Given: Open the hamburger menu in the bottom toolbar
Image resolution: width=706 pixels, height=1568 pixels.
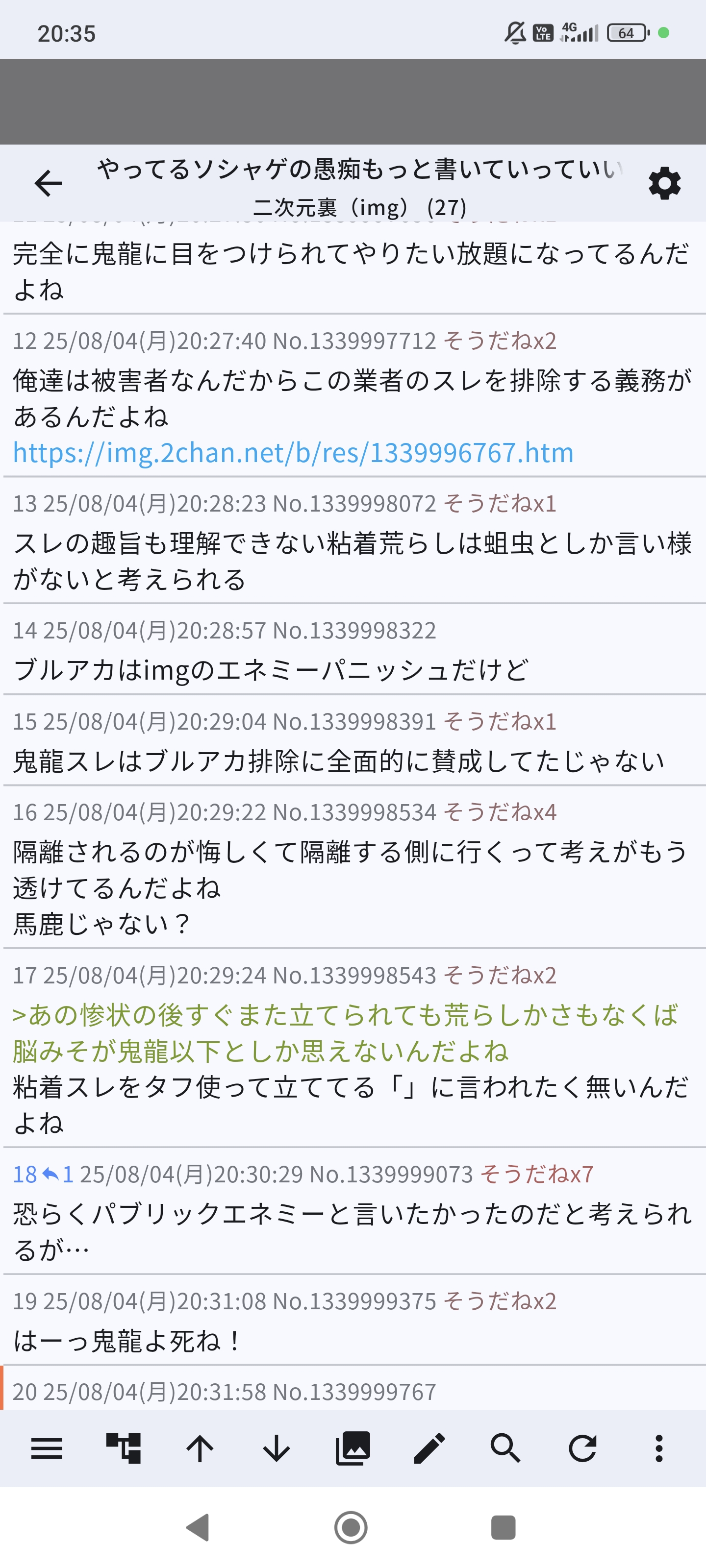Looking at the screenshot, I should (x=47, y=1448).
